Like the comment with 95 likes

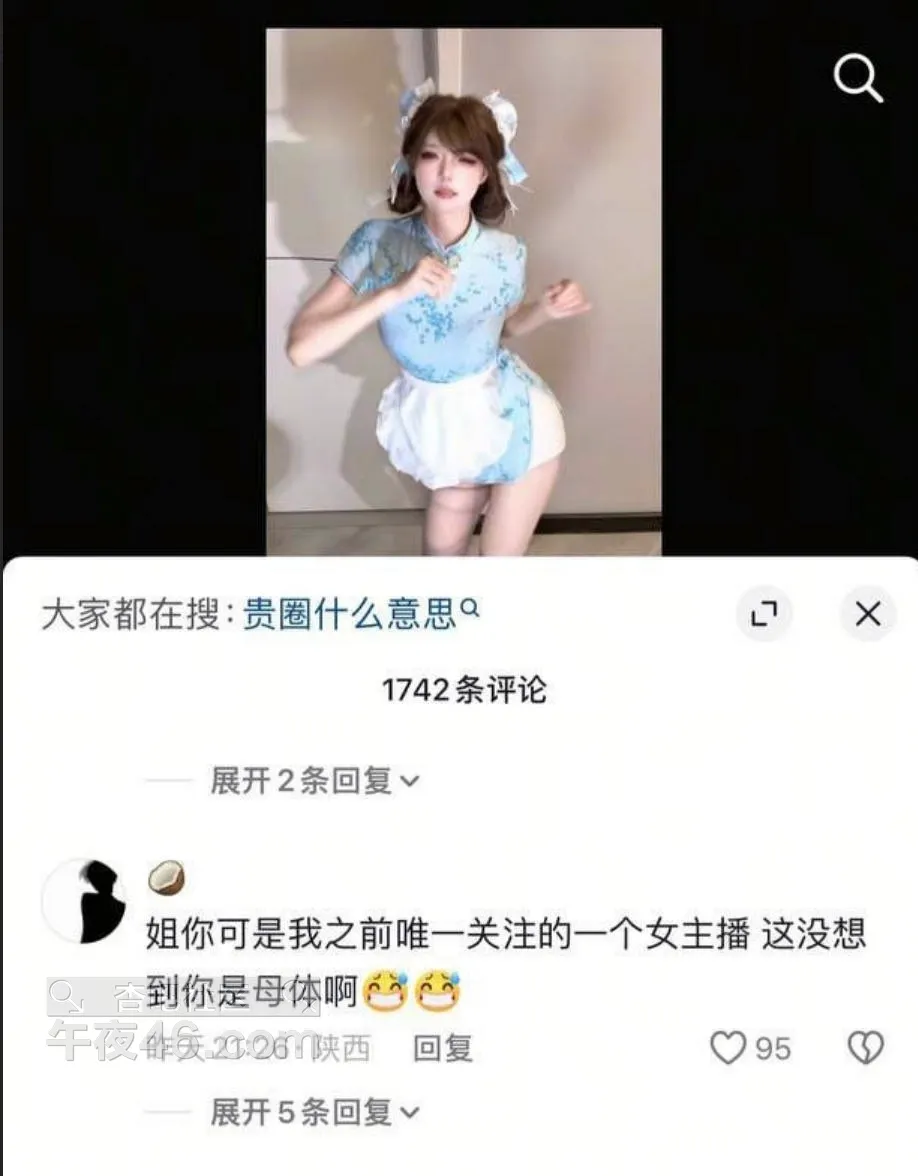click(x=729, y=1048)
